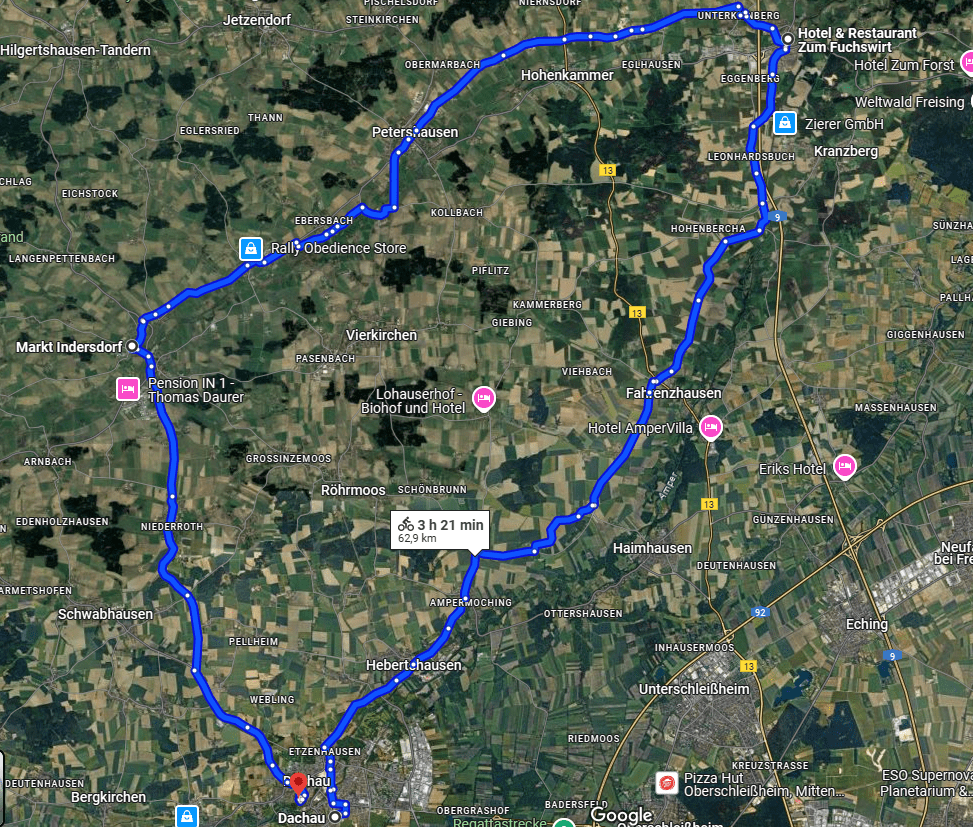The image size is (973, 827).
Task: Tap the Pizza Hut Oberschleißheim restaurant marker
Action: 666,782
